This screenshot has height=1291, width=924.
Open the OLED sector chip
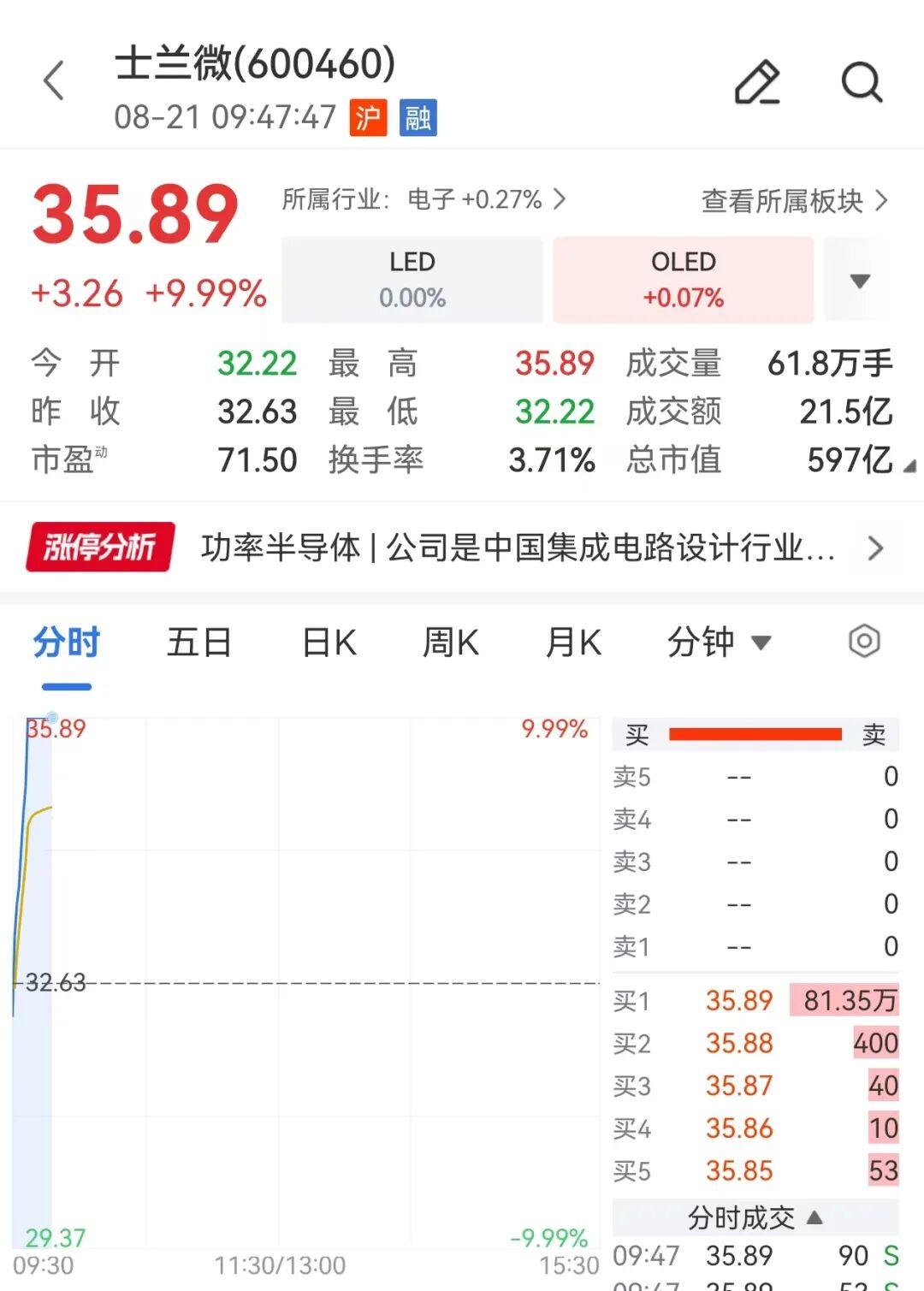point(683,280)
